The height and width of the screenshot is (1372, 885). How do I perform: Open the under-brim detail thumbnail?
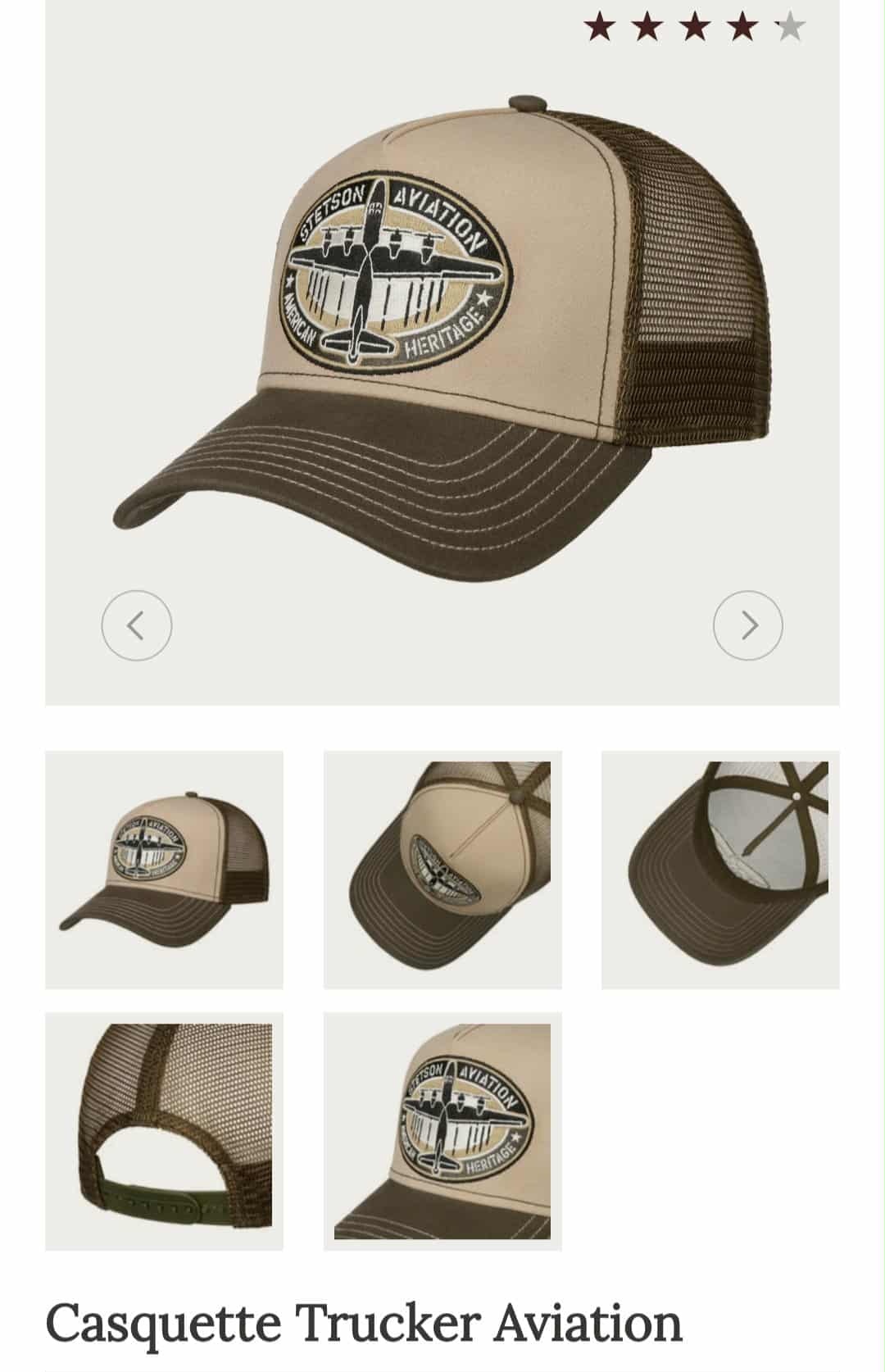click(719, 867)
